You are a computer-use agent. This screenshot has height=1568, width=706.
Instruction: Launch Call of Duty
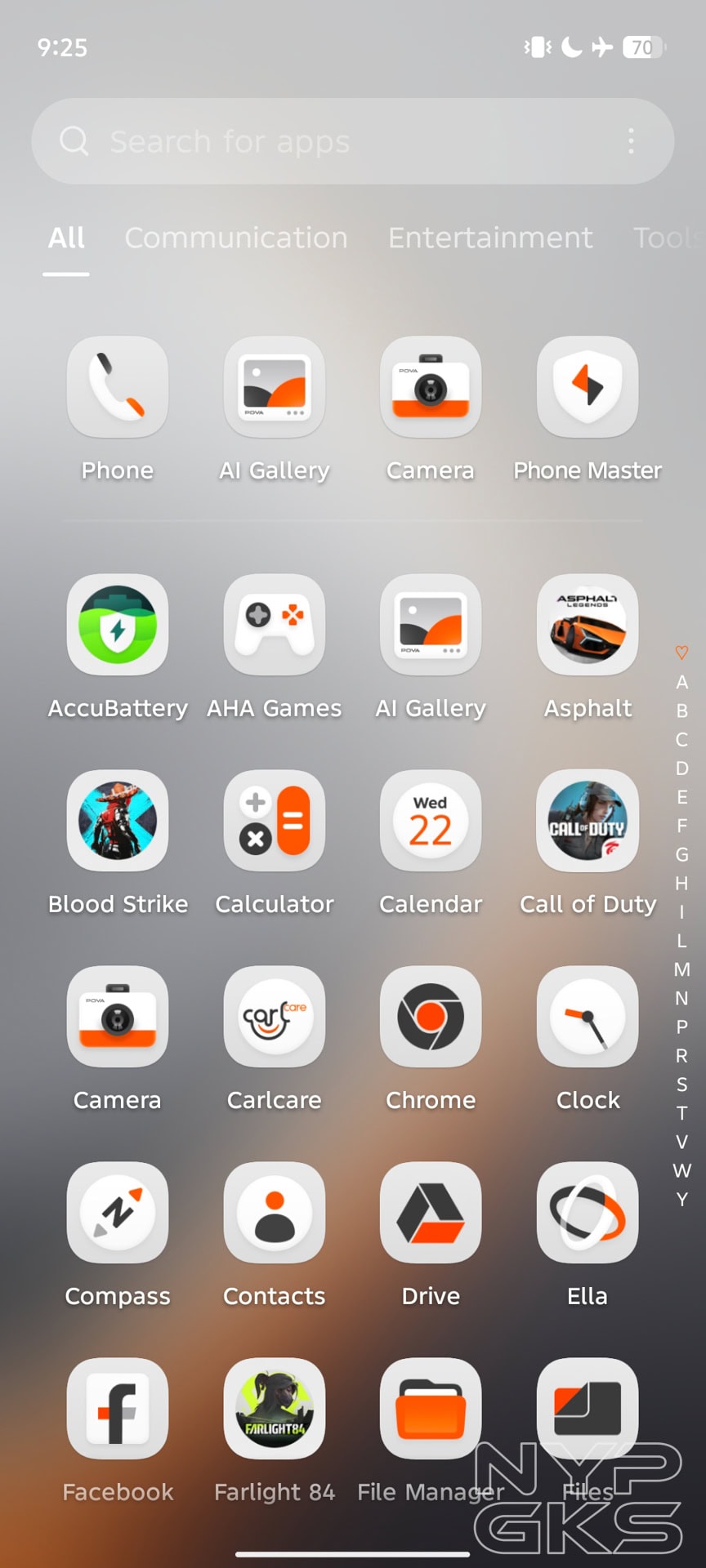588,821
